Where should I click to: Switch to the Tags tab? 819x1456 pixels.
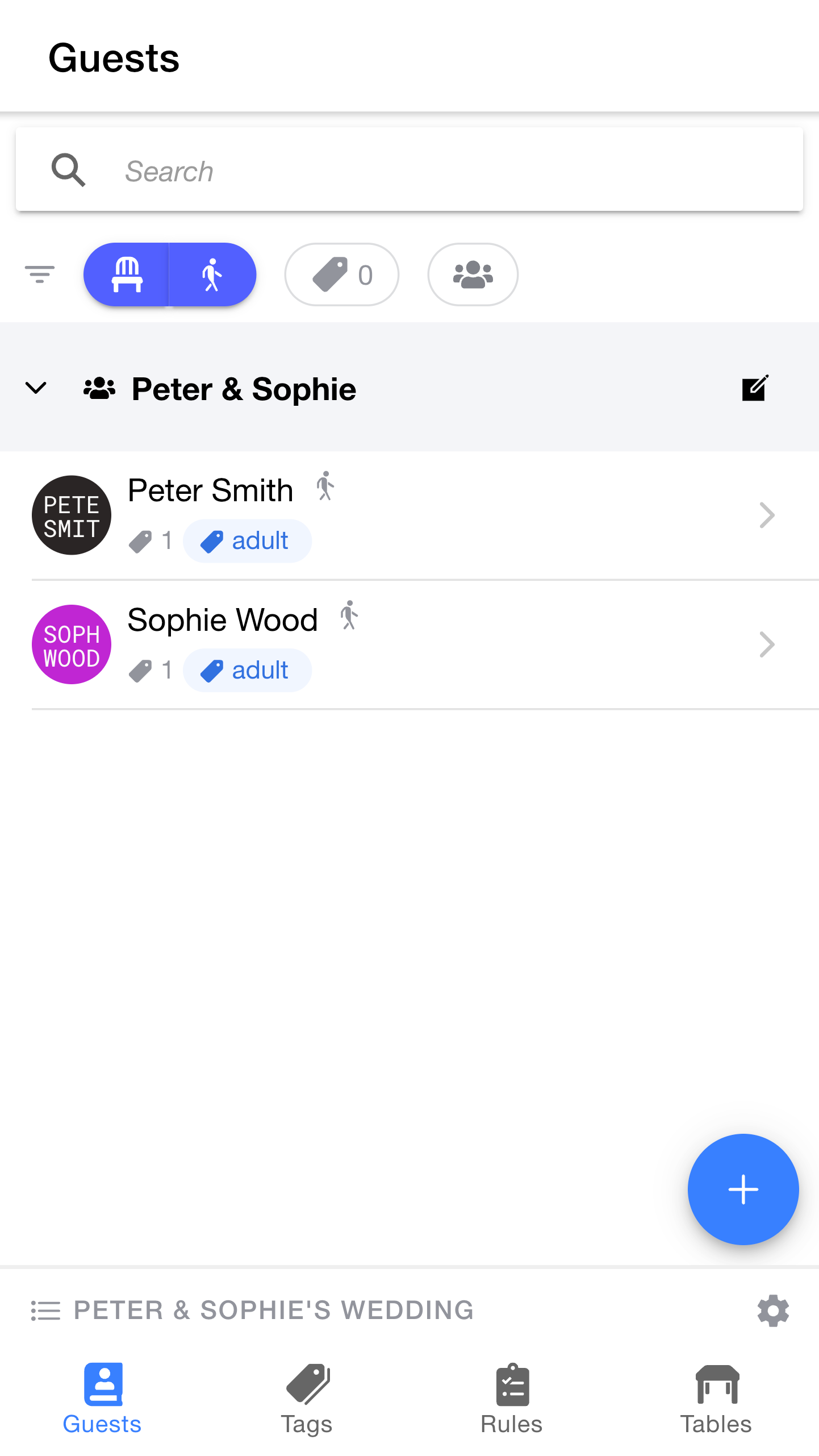(307, 1399)
